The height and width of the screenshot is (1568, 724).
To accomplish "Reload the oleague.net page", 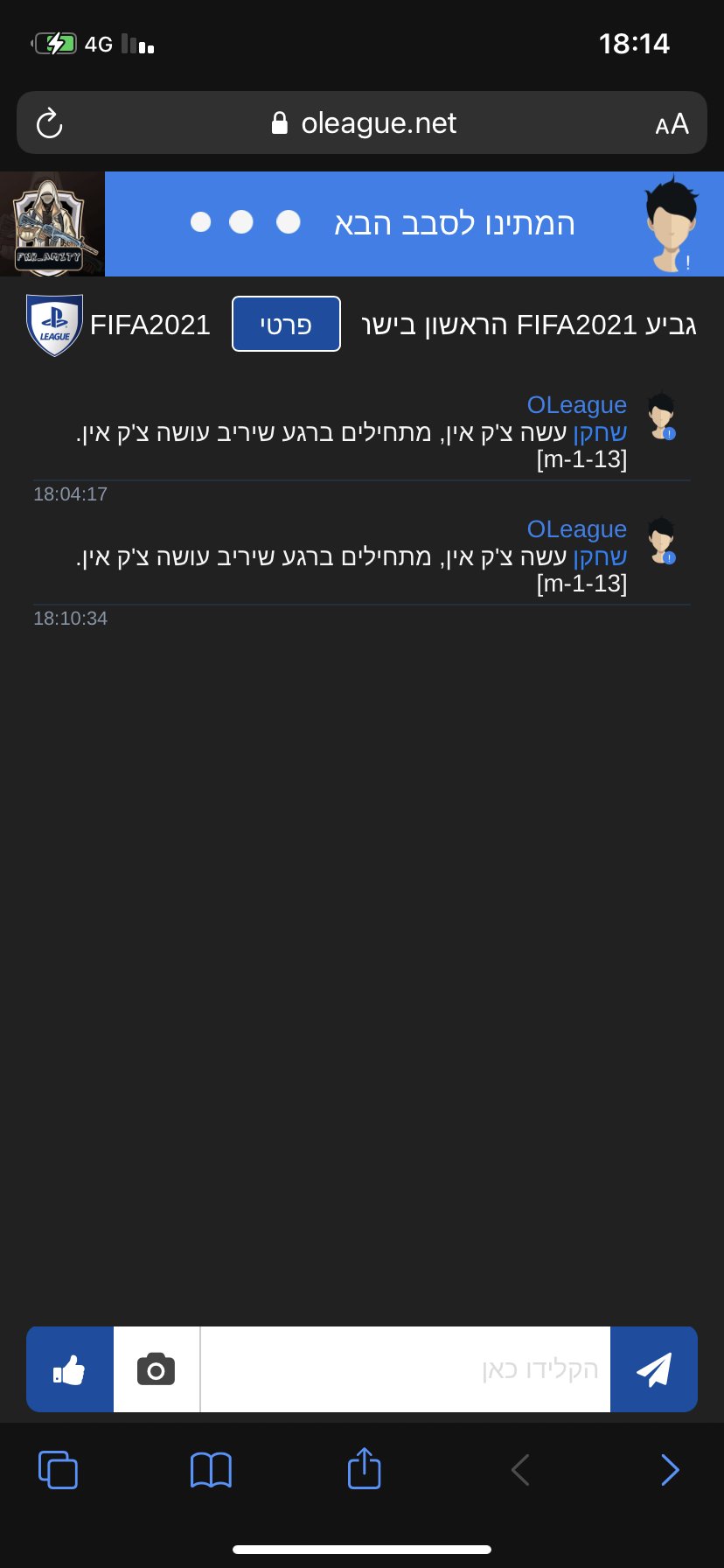I will tap(50, 123).
